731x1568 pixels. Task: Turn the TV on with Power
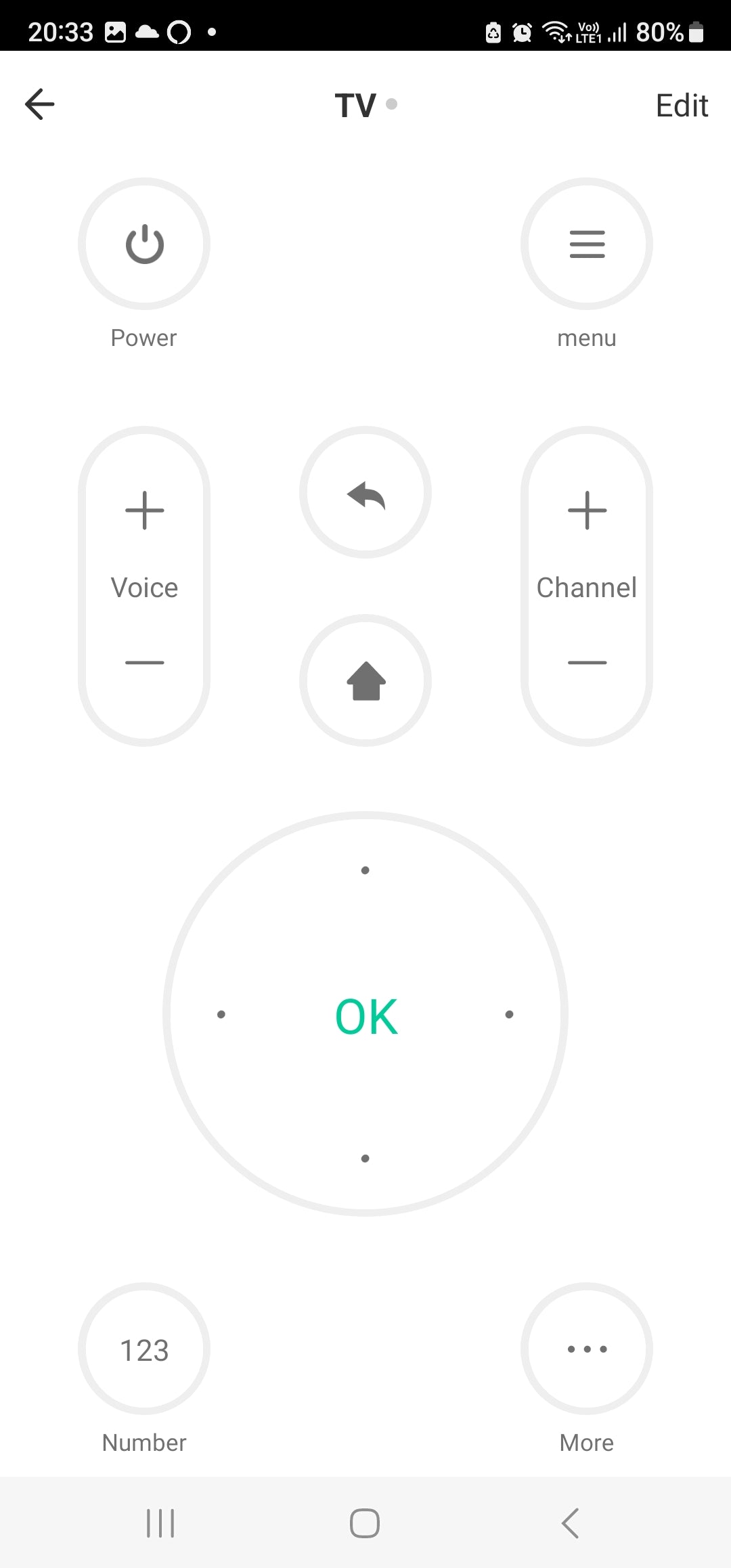pyautogui.click(x=144, y=244)
